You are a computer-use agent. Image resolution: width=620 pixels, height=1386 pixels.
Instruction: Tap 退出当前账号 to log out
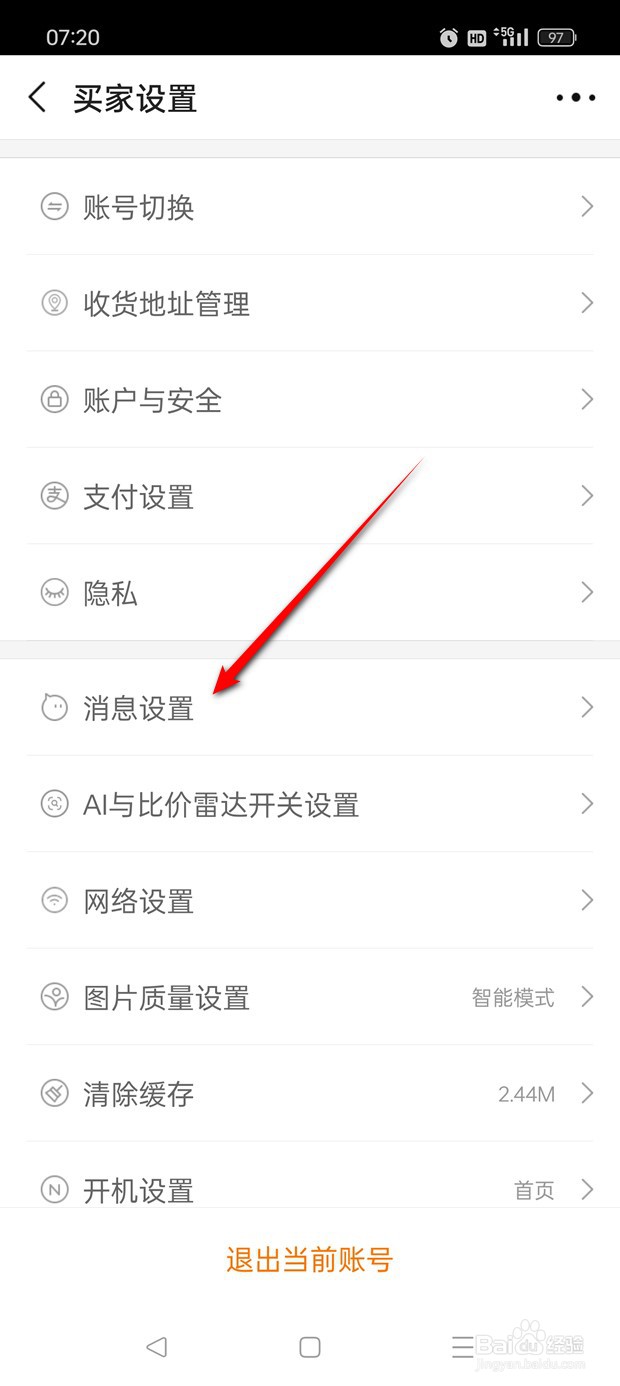pos(310,1260)
